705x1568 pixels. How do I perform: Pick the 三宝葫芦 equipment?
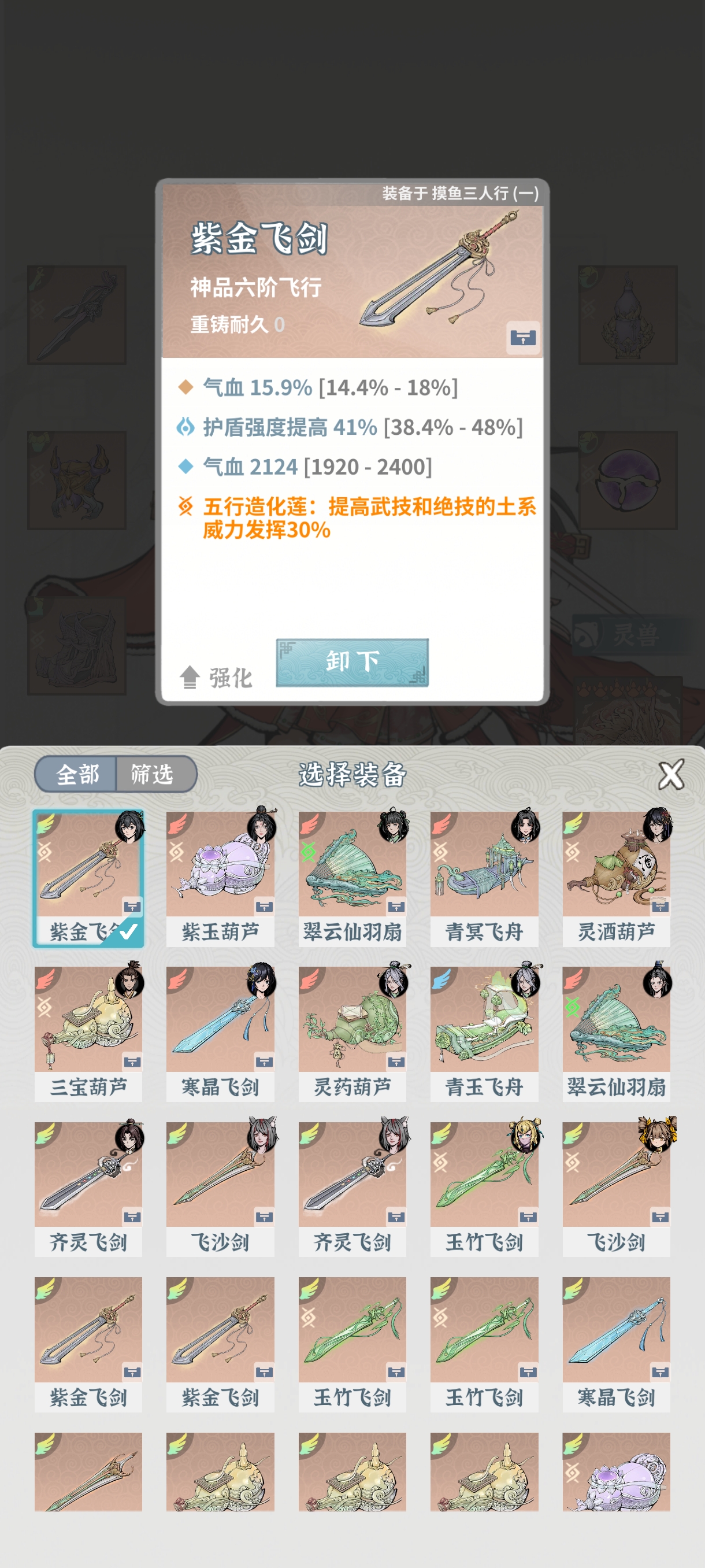point(88,1033)
